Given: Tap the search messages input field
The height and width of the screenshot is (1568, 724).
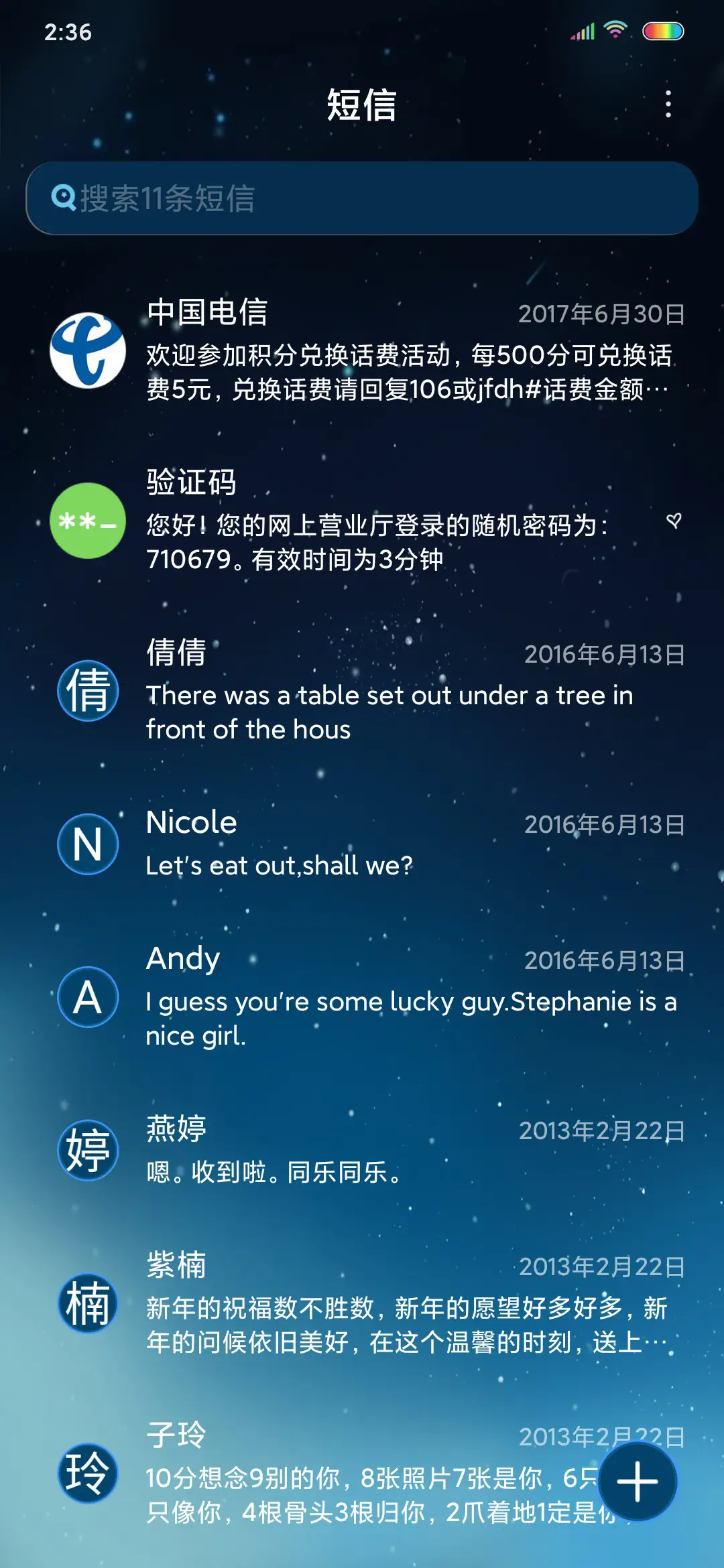Looking at the screenshot, I should [362, 196].
